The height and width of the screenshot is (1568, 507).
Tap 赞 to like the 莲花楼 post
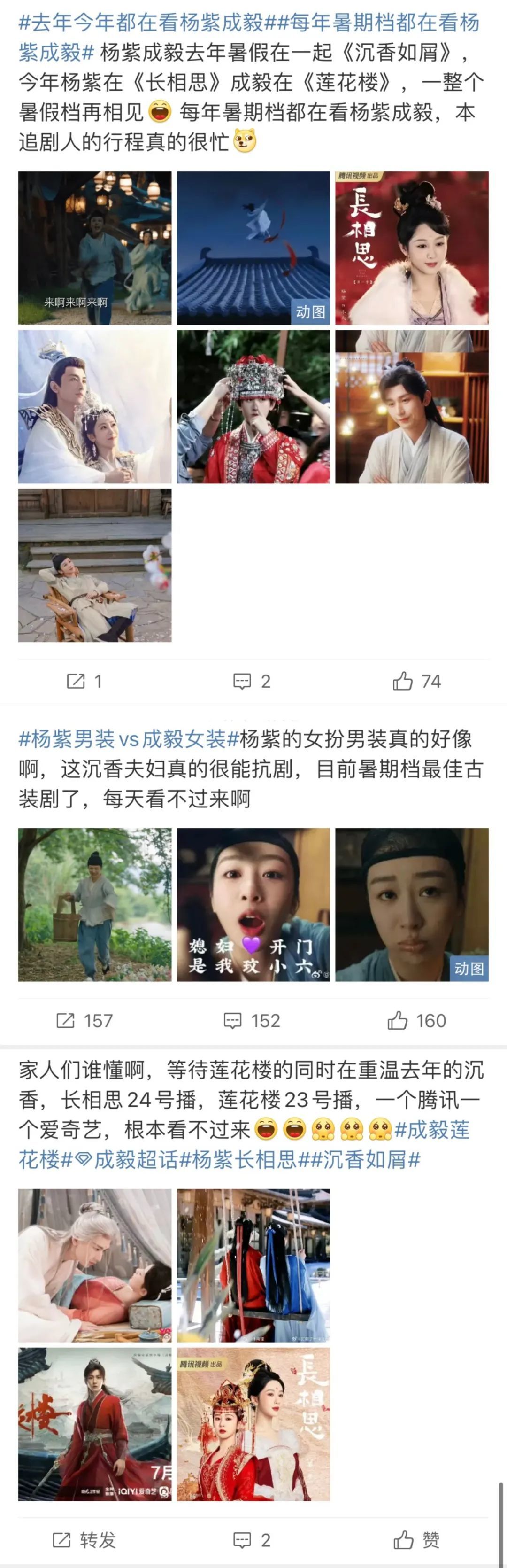coord(416,1541)
